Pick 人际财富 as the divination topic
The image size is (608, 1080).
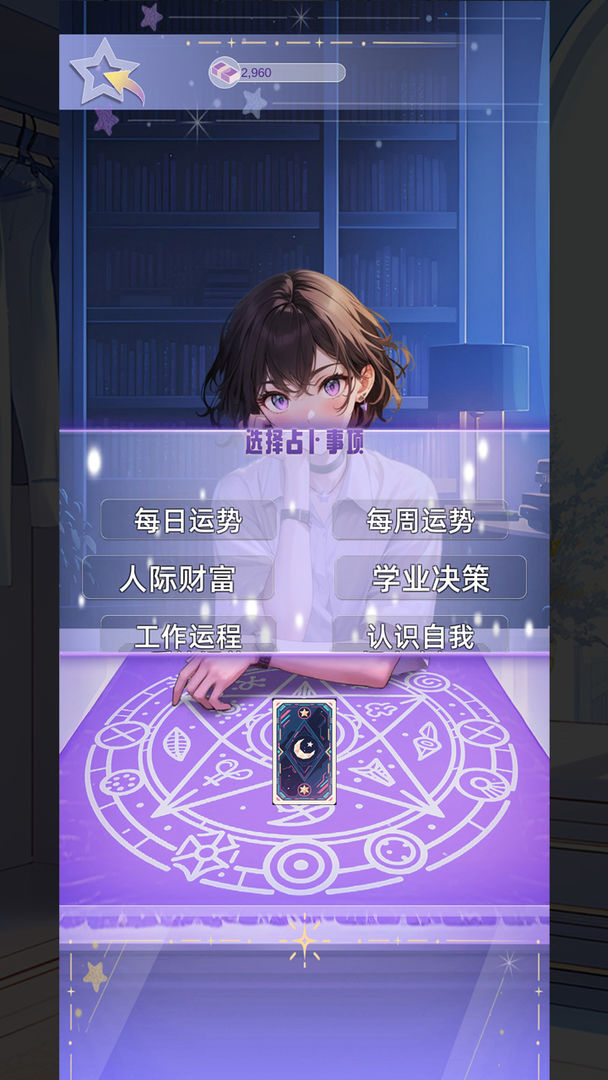tap(178, 578)
